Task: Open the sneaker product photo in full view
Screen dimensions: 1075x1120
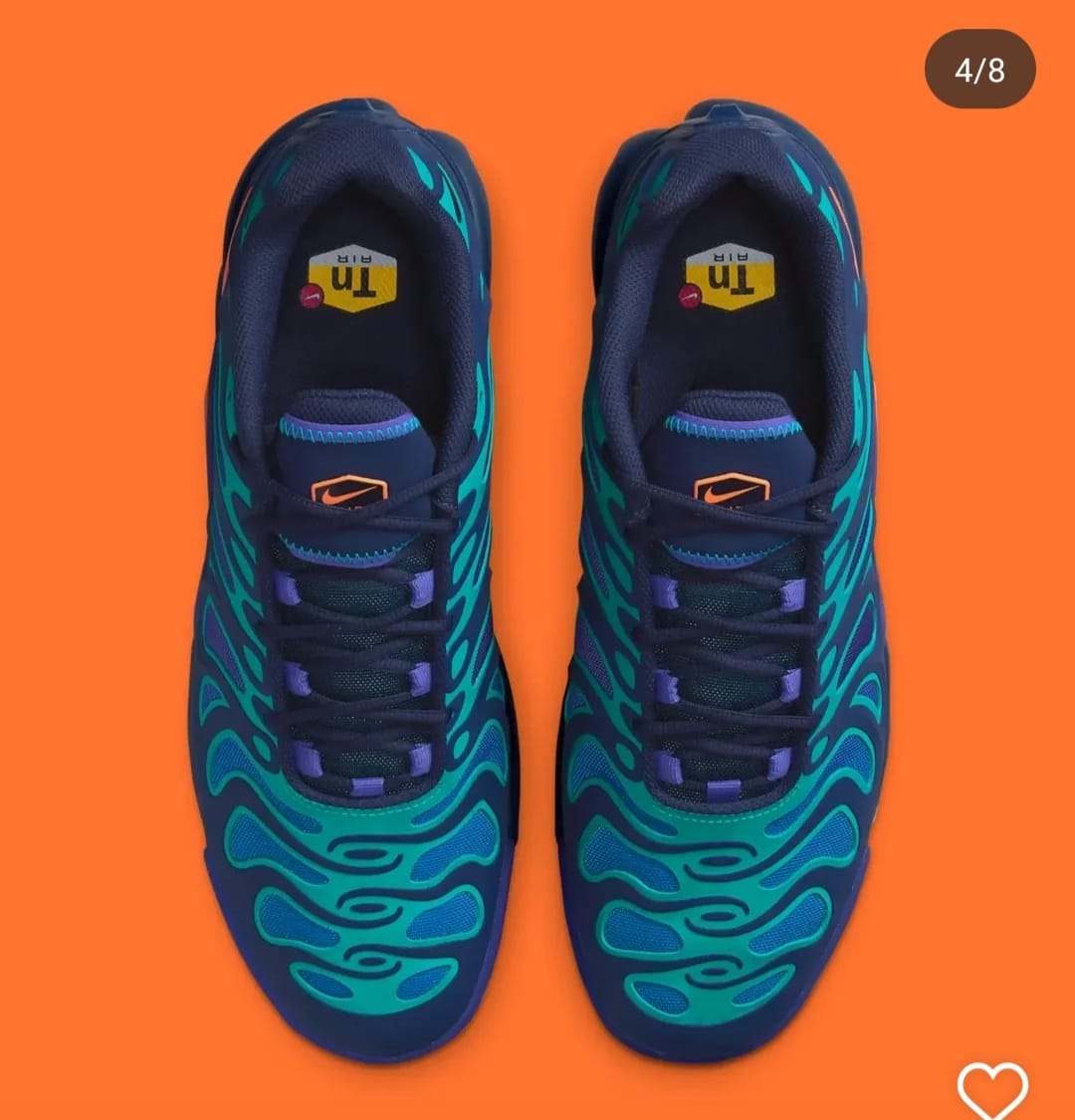Action: [537, 577]
